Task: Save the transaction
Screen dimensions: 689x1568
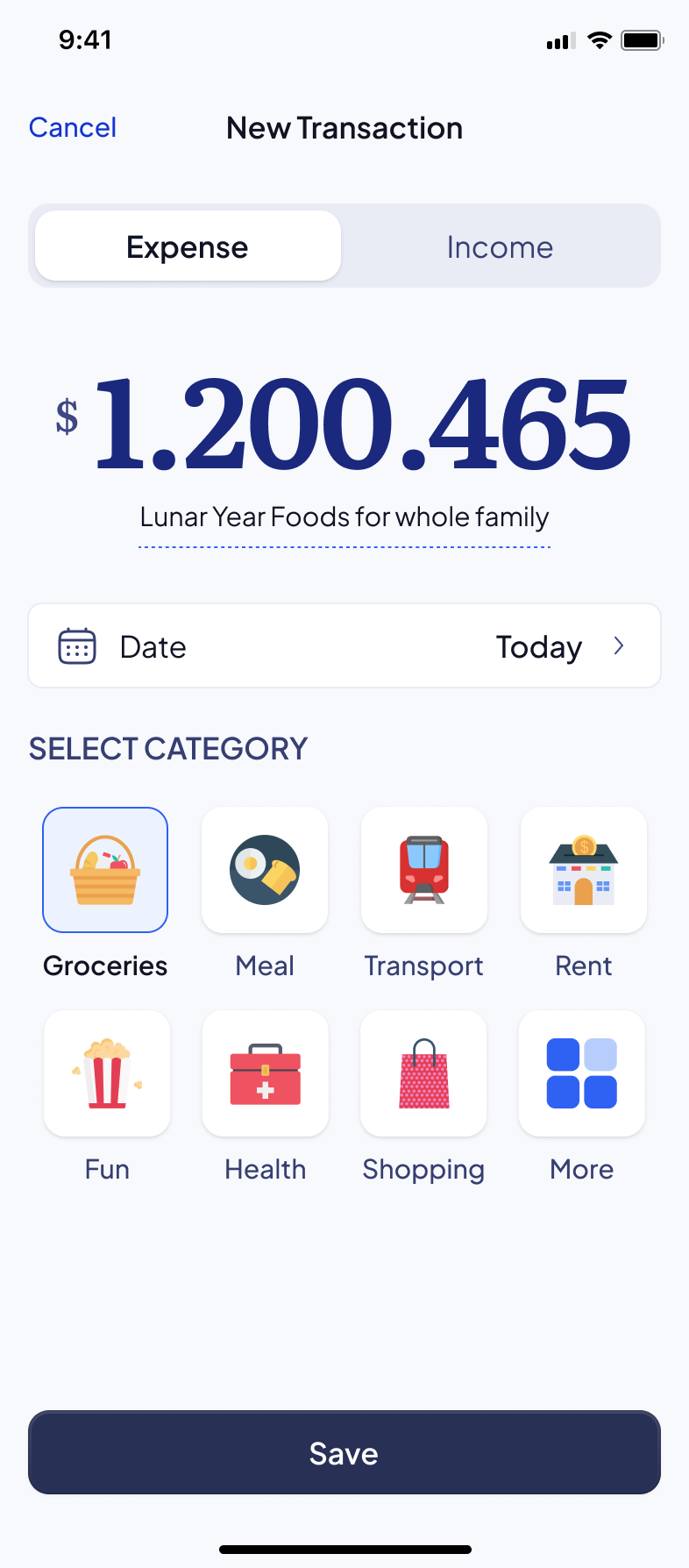Action: [344, 1453]
